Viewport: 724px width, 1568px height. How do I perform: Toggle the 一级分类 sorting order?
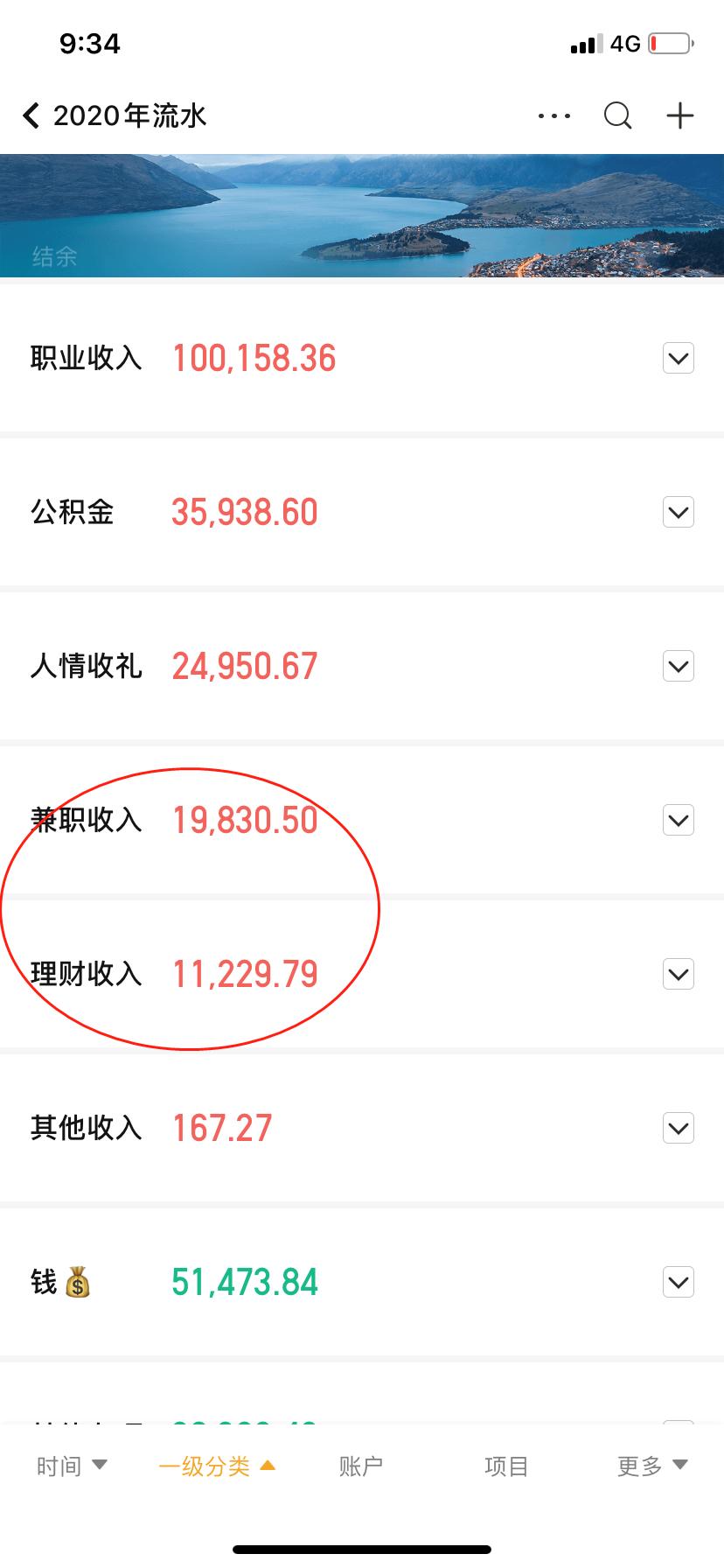[216, 1465]
